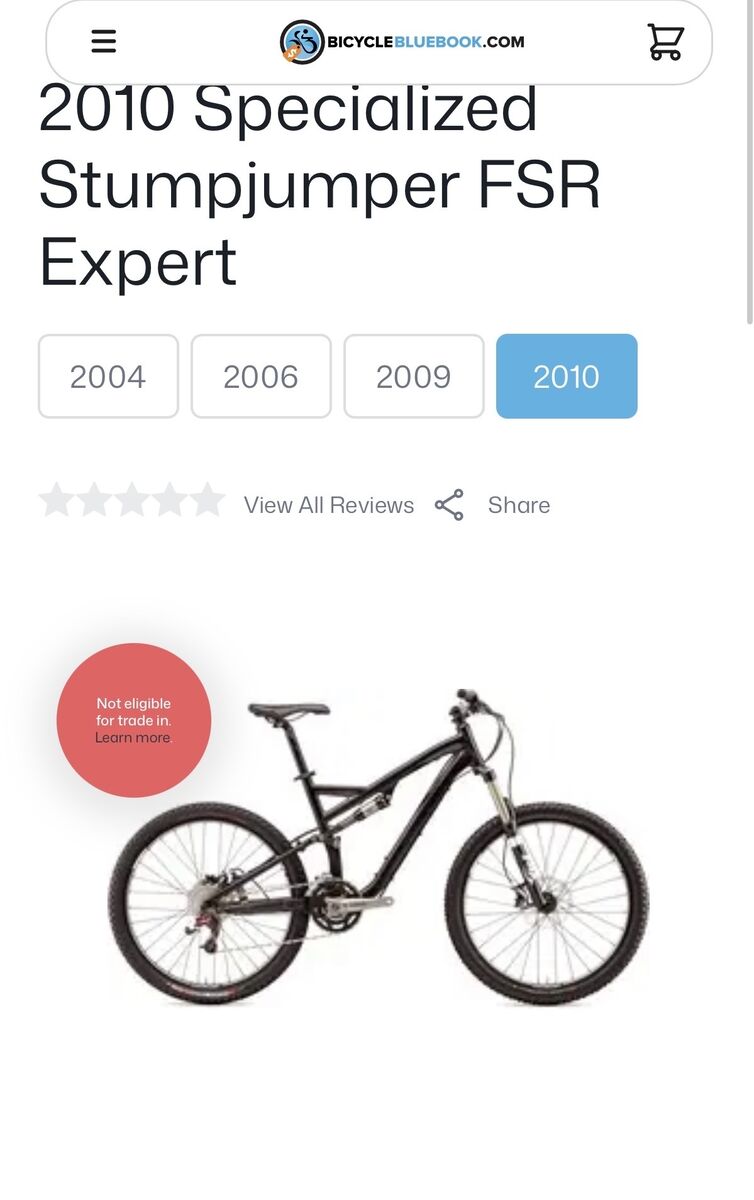
Task: View All Reviews for this bike
Action: click(328, 505)
